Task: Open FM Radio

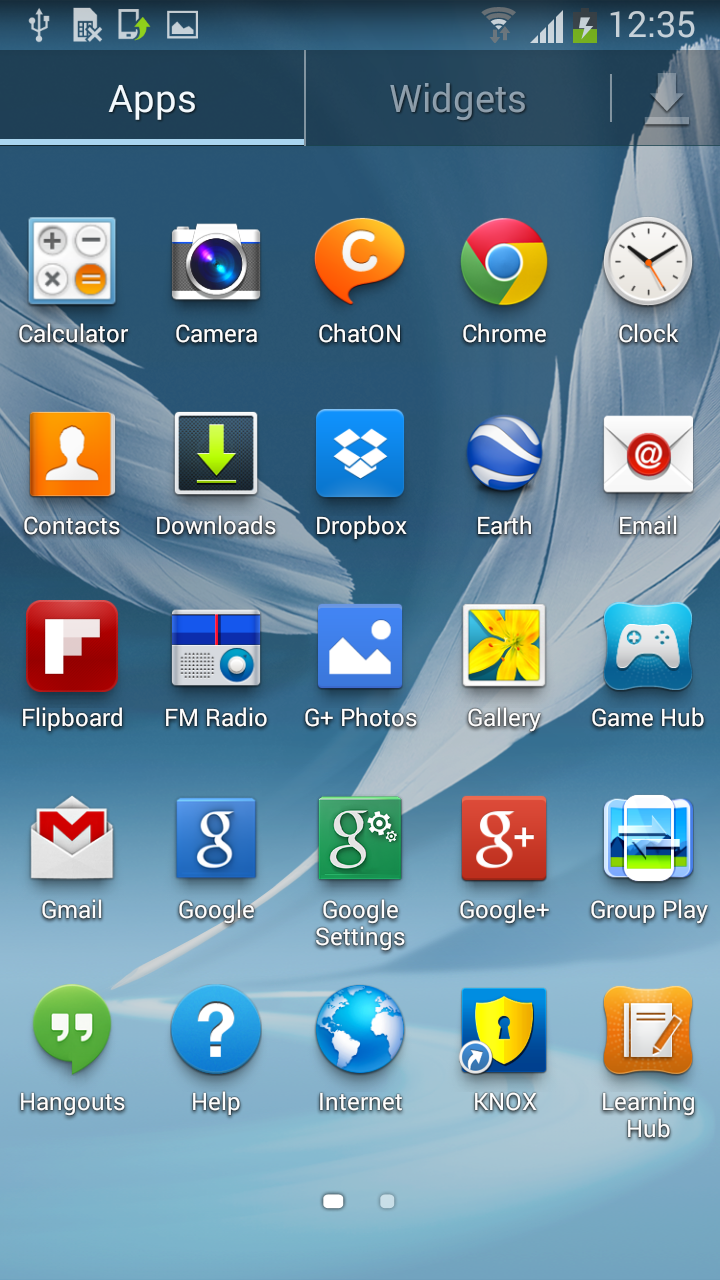Action: click(216, 646)
